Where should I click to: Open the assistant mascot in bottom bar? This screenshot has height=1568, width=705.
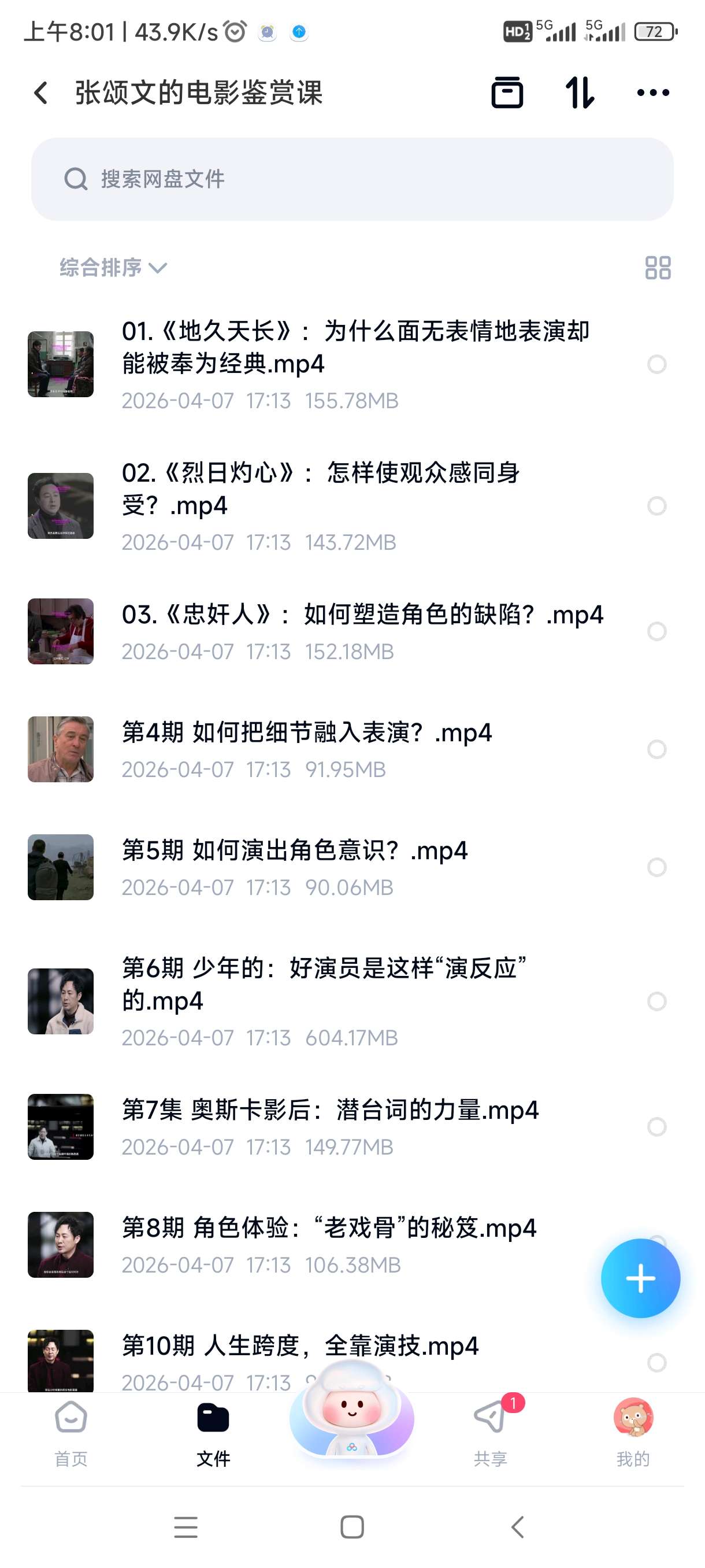tap(351, 1418)
